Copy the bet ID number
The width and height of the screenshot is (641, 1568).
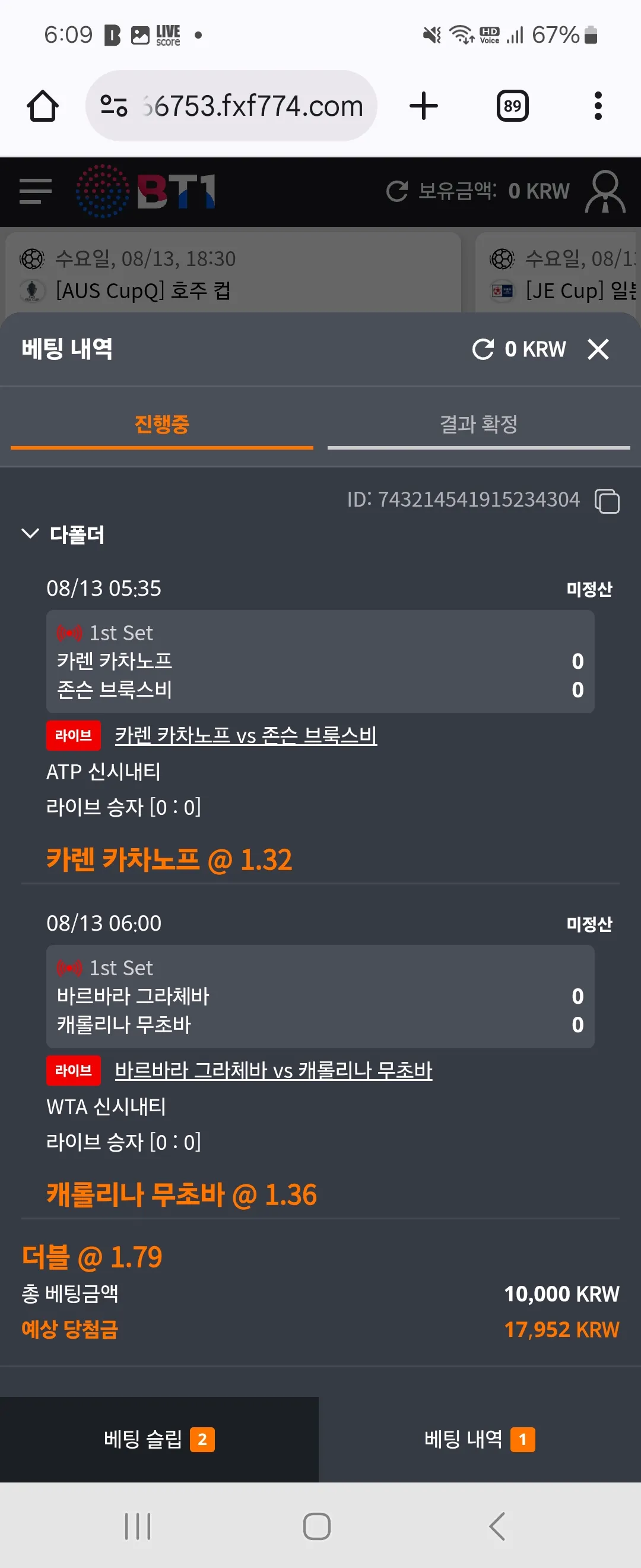click(607, 501)
